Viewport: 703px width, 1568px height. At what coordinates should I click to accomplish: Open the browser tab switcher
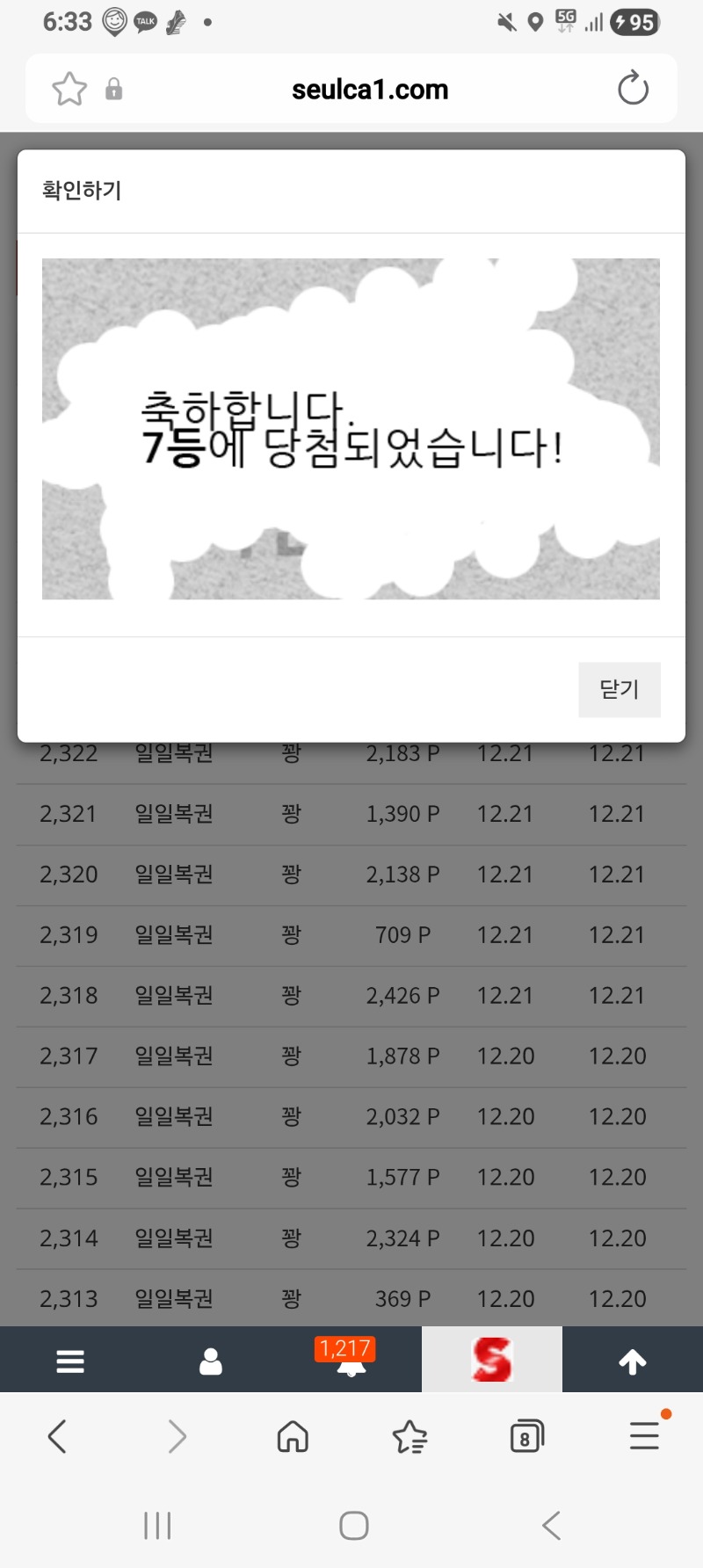tap(526, 1437)
